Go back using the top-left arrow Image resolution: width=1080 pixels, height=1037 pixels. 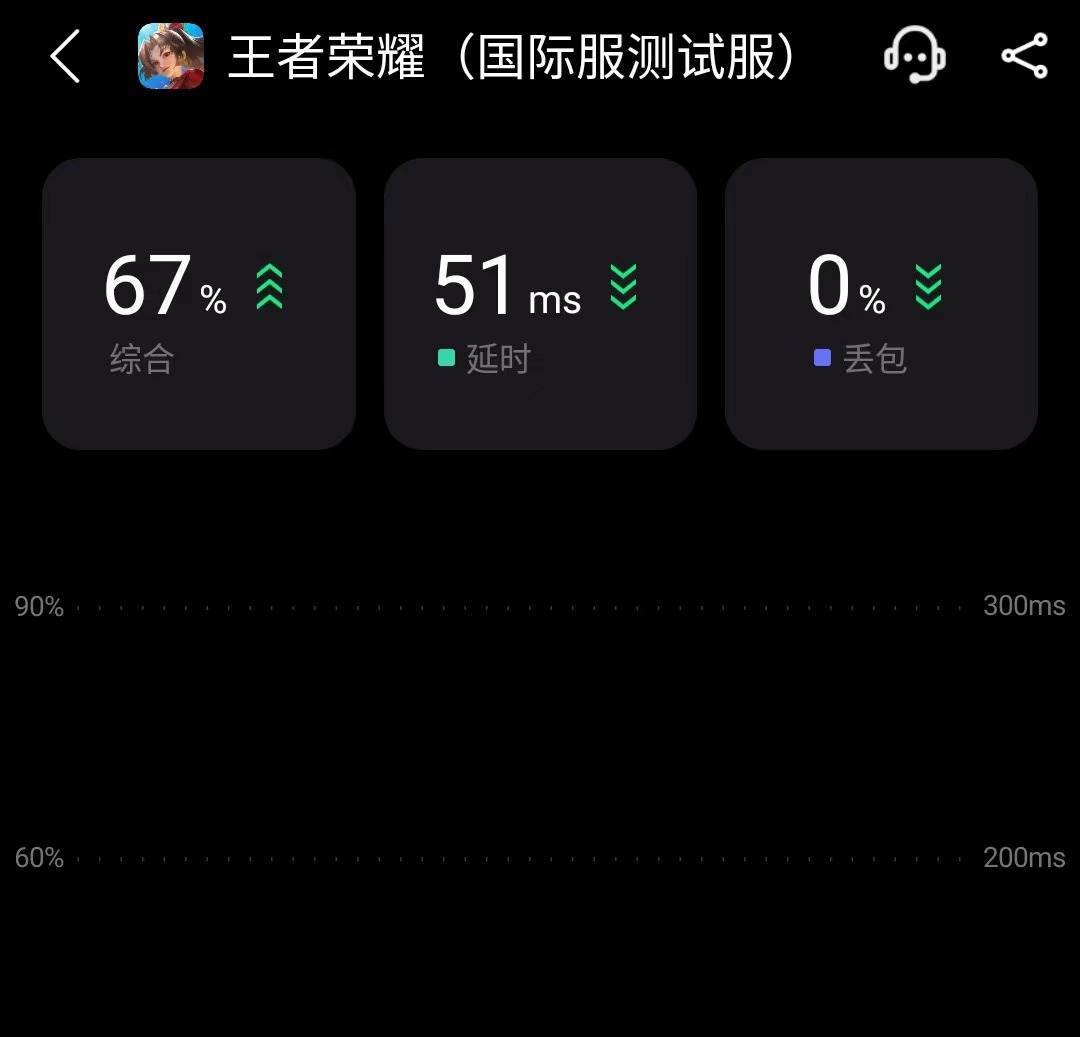(65, 56)
